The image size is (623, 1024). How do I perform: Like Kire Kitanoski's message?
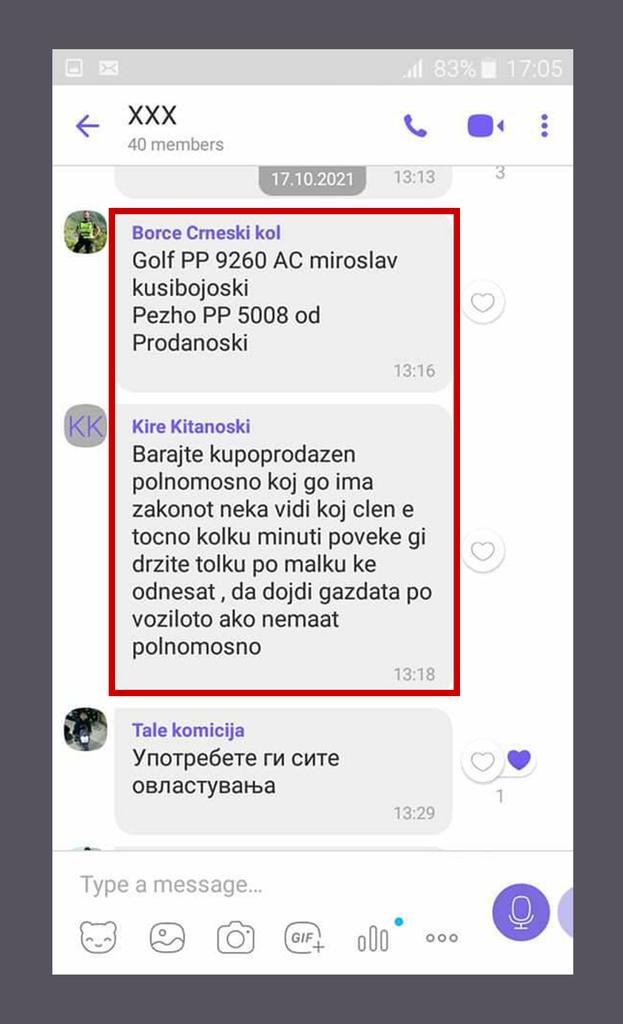[483, 551]
